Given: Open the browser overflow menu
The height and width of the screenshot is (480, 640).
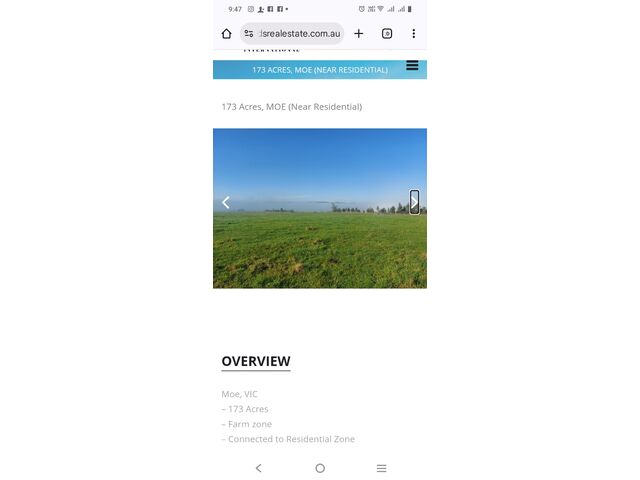Looking at the screenshot, I should point(414,34).
